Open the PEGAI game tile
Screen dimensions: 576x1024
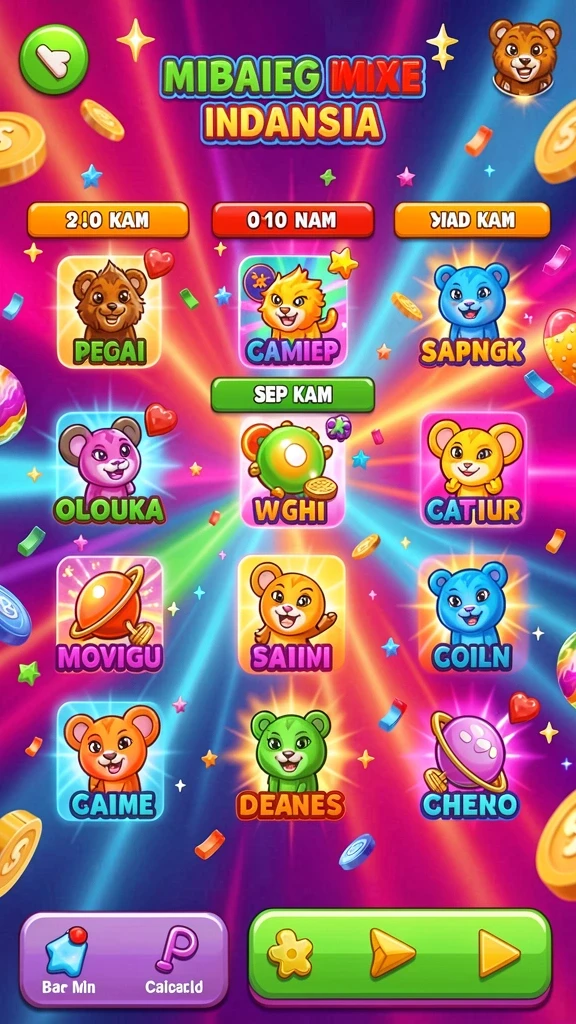[x=110, y=312]
